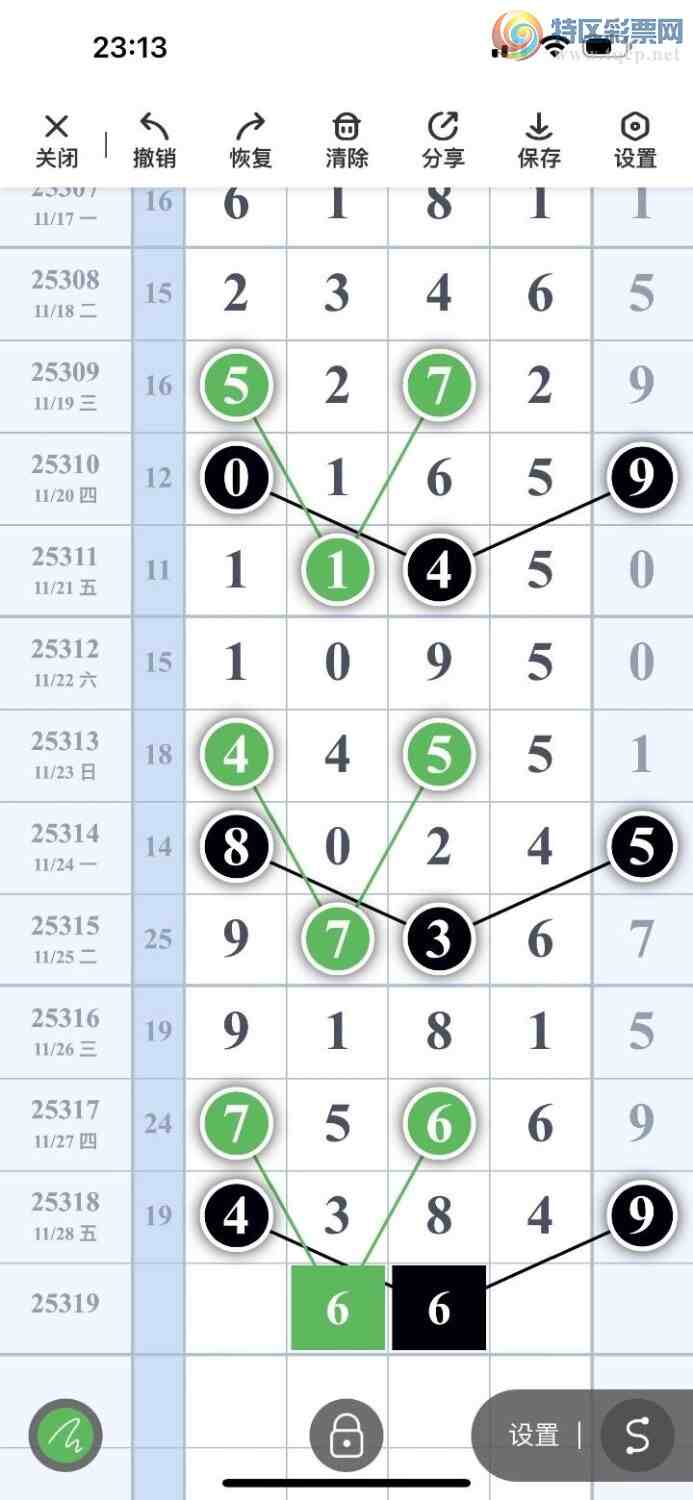Clear all markings with 清除
This screenshot has width=693, height=1500.
point(346,140)
